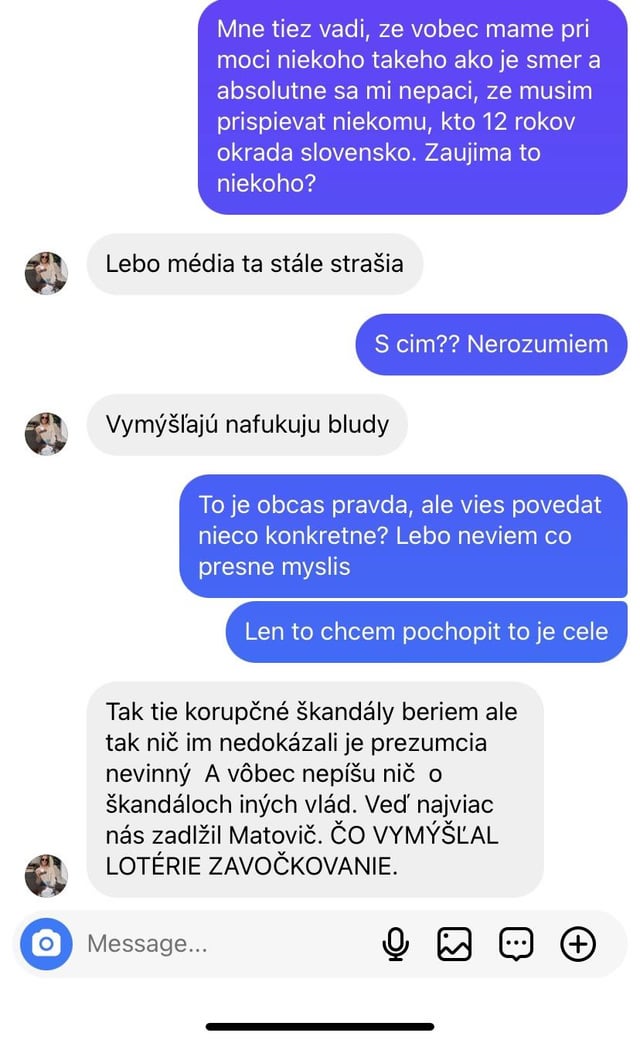
Task: Tap the Message text field
Action: pyautogui.click(x=220, y=943)
